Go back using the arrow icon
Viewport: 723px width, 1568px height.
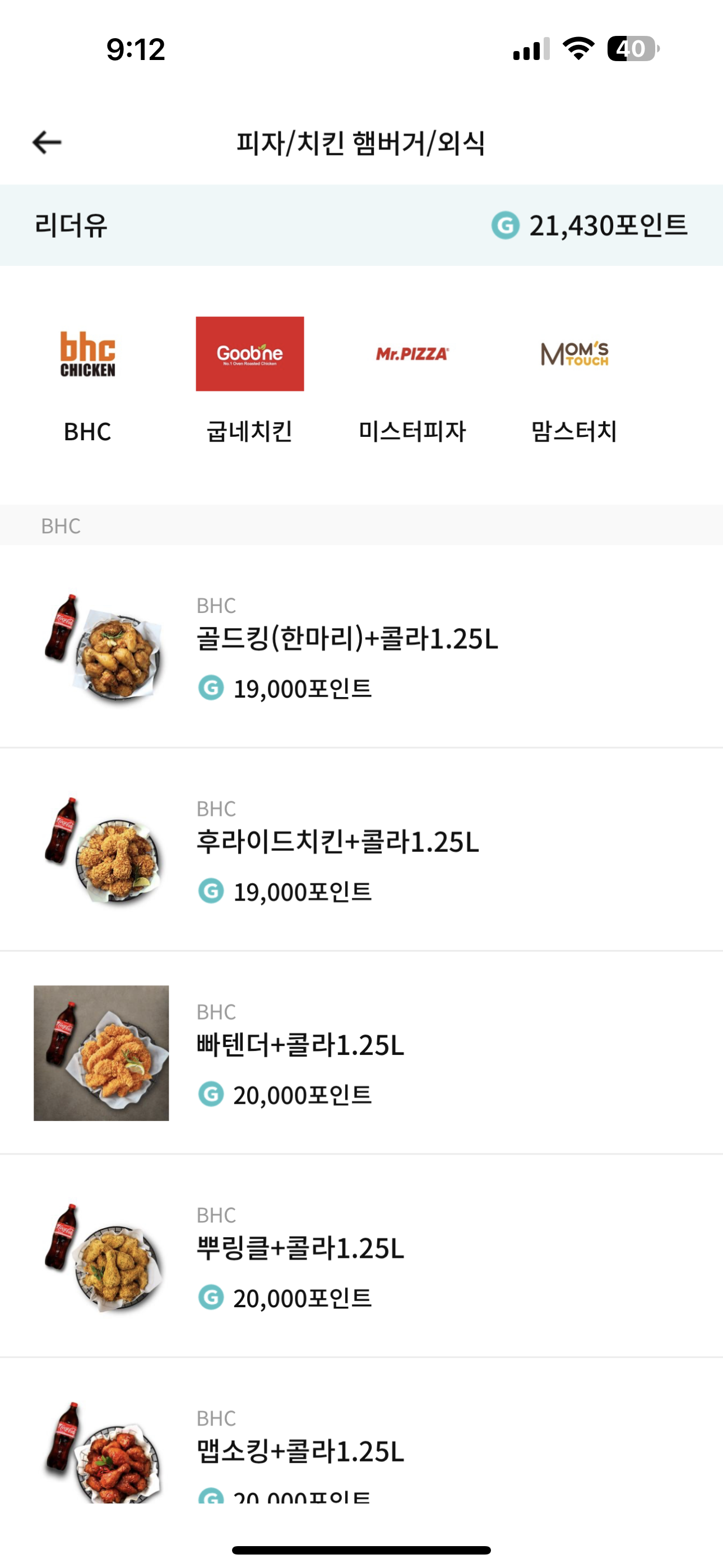tap(47, 142)
